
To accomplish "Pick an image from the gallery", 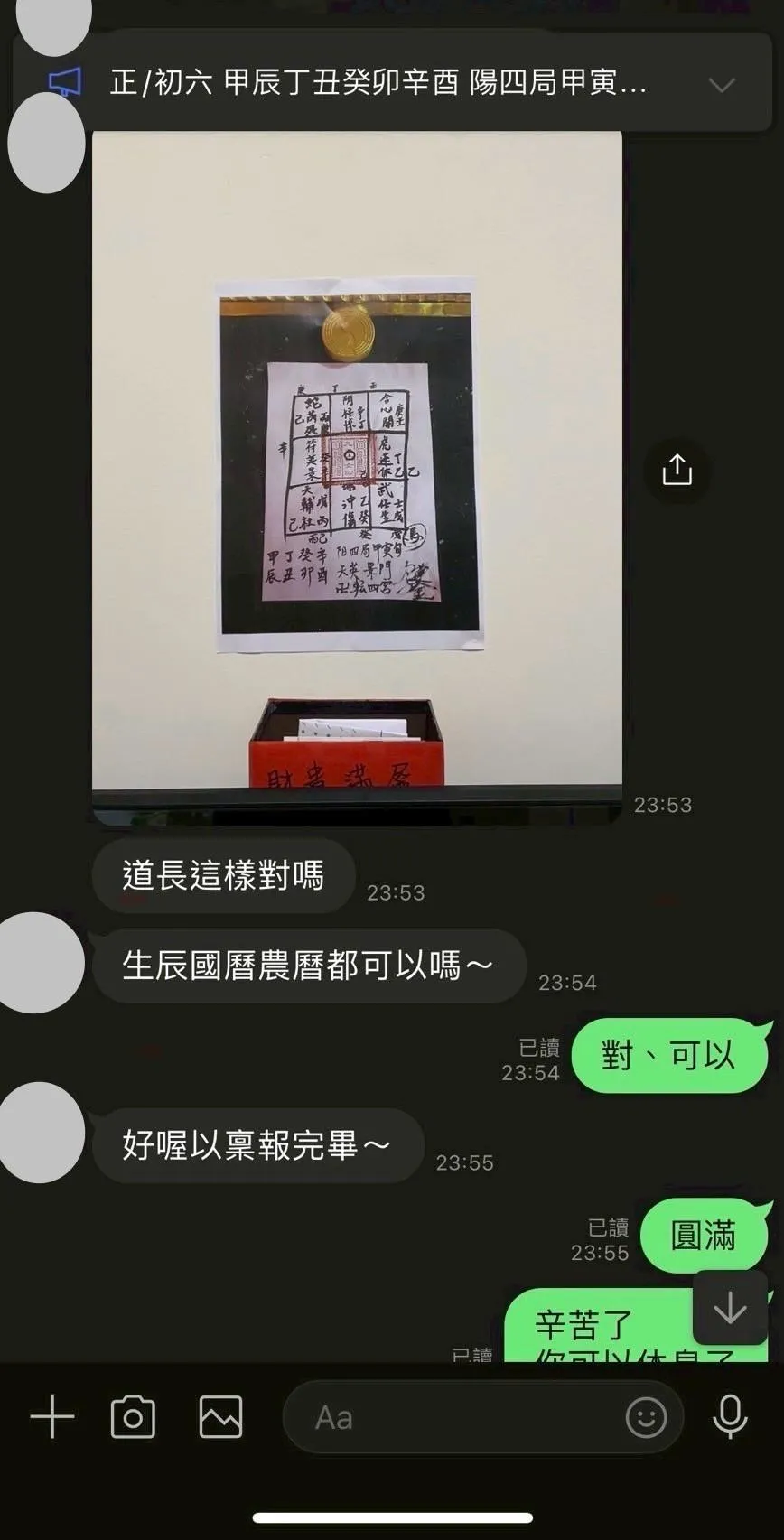I will (x=220, y=1416).
